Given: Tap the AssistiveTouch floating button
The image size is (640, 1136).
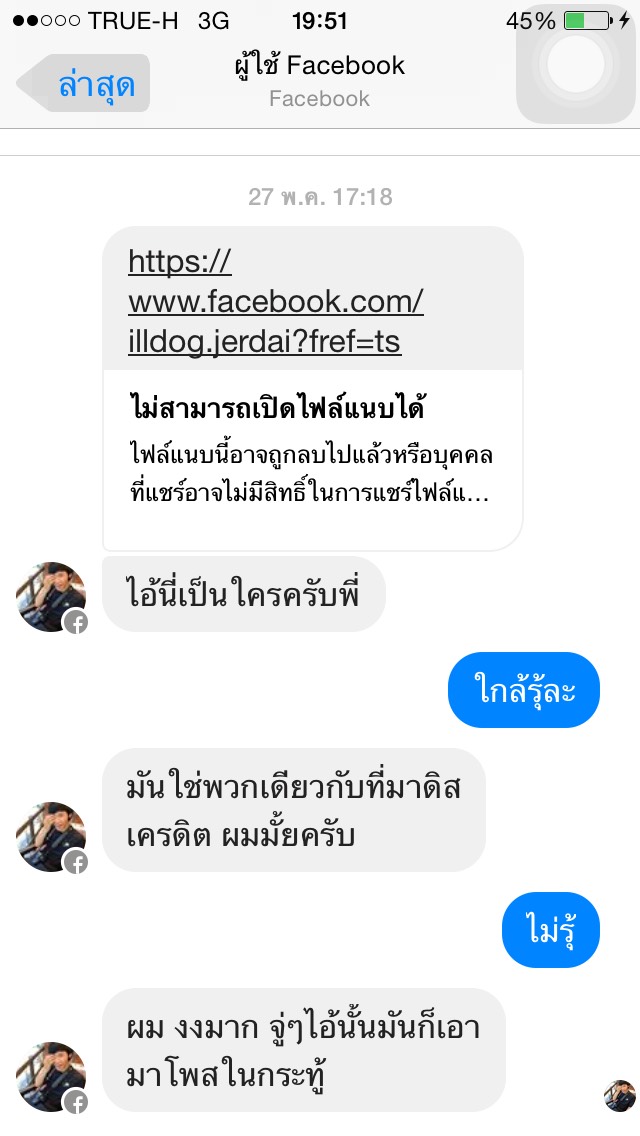Looking at the screenshot, I should pos(576,64).
